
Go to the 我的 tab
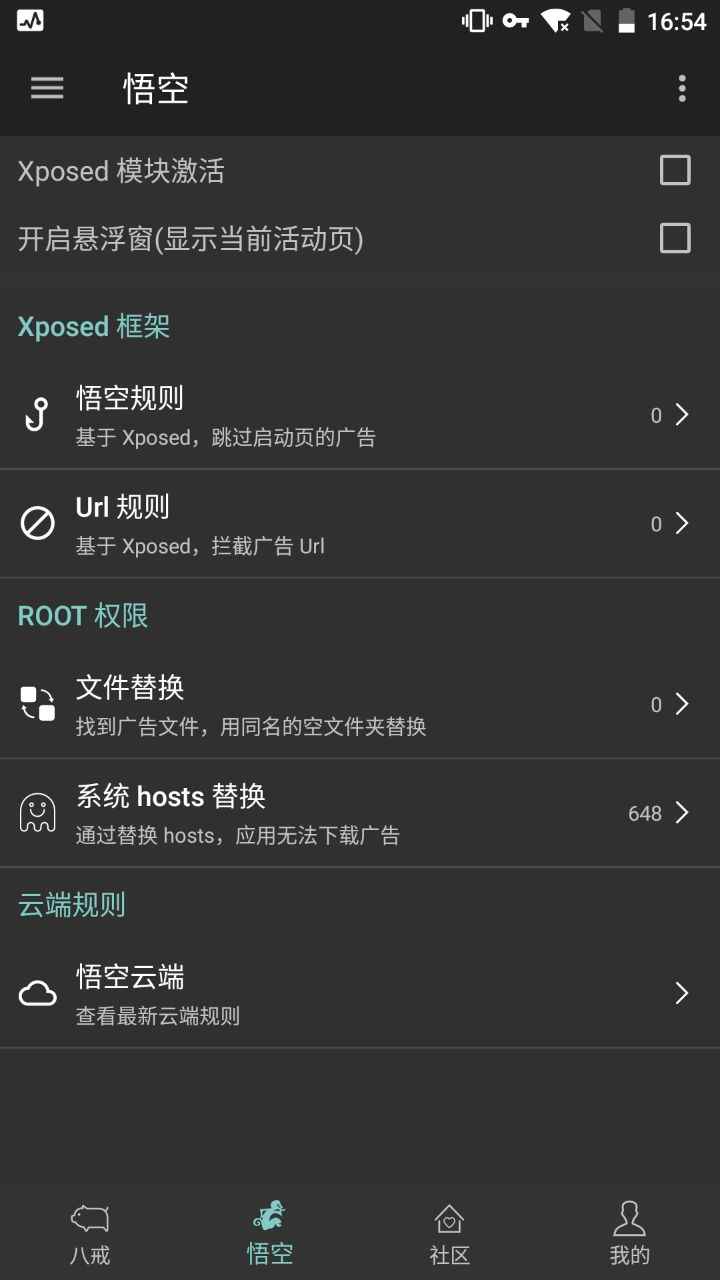tap(630, 1234)
